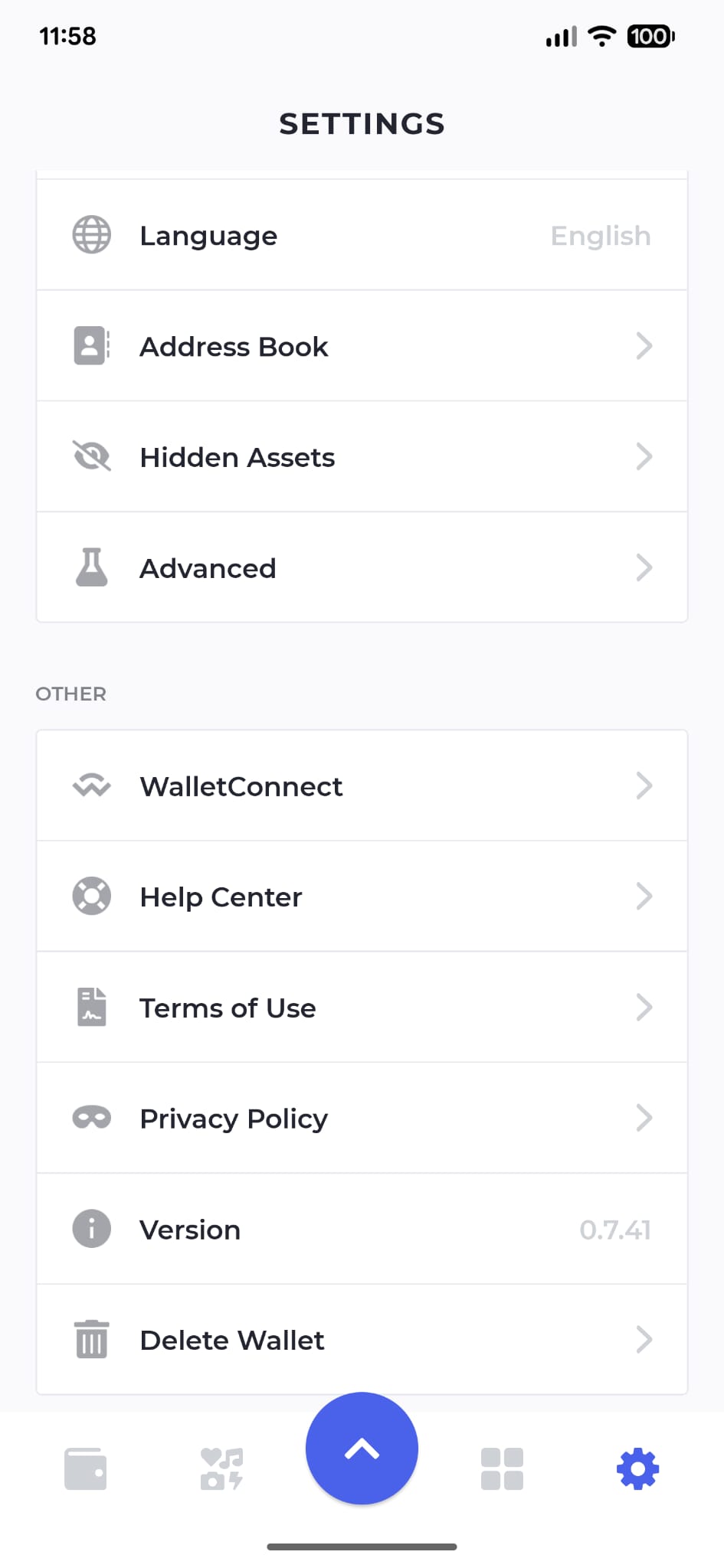724x1568 pixels.
Task: Expand the Address Book row chevron
Action: pos(644,346)
